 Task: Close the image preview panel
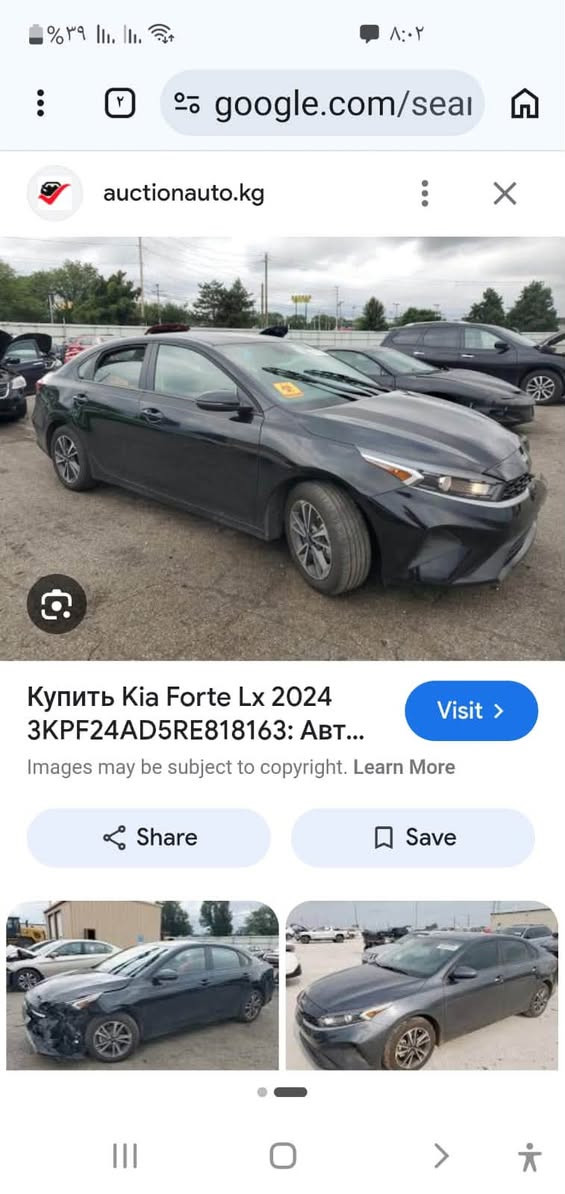tap(505, 193)
